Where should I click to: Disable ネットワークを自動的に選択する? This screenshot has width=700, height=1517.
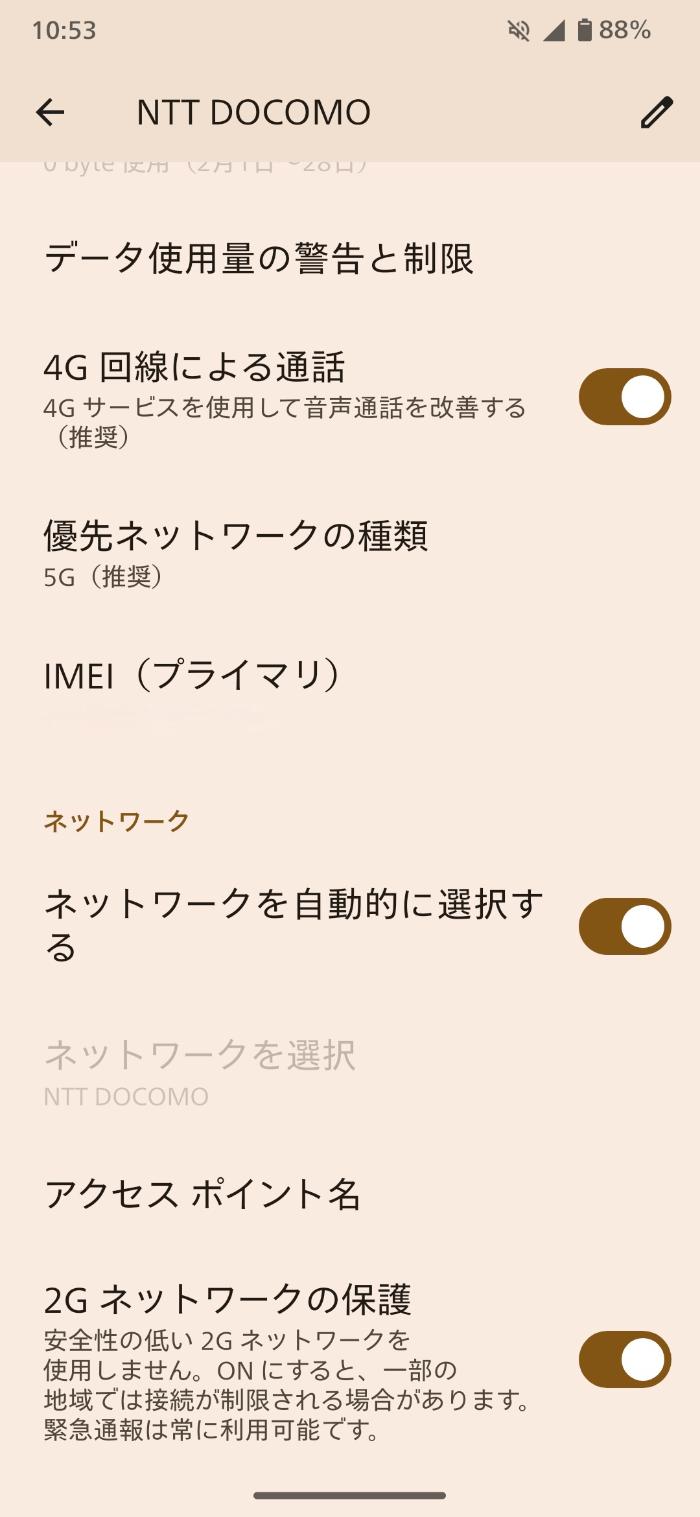click(x=624, y=926)
